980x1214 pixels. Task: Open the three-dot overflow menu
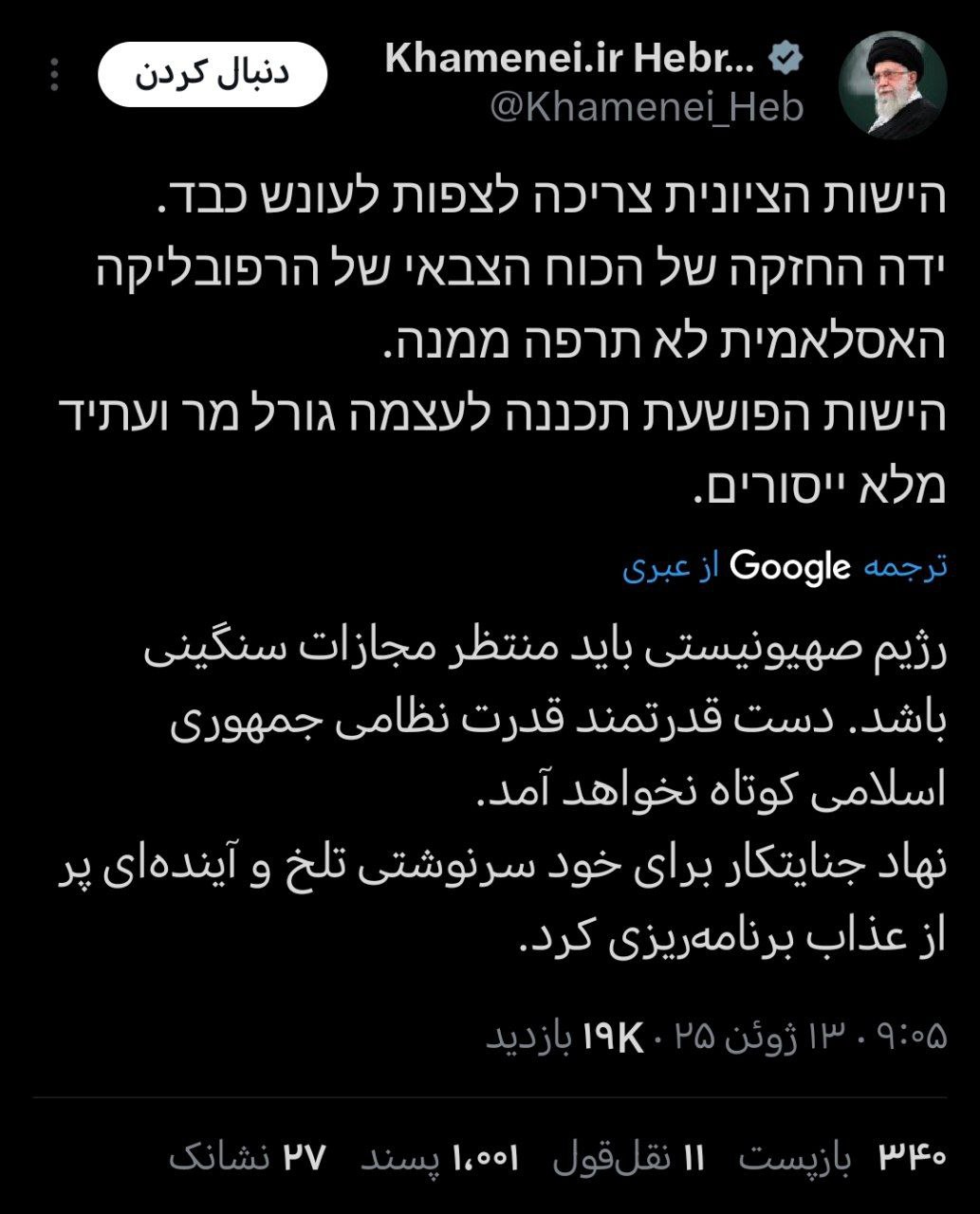pos(55,75)
